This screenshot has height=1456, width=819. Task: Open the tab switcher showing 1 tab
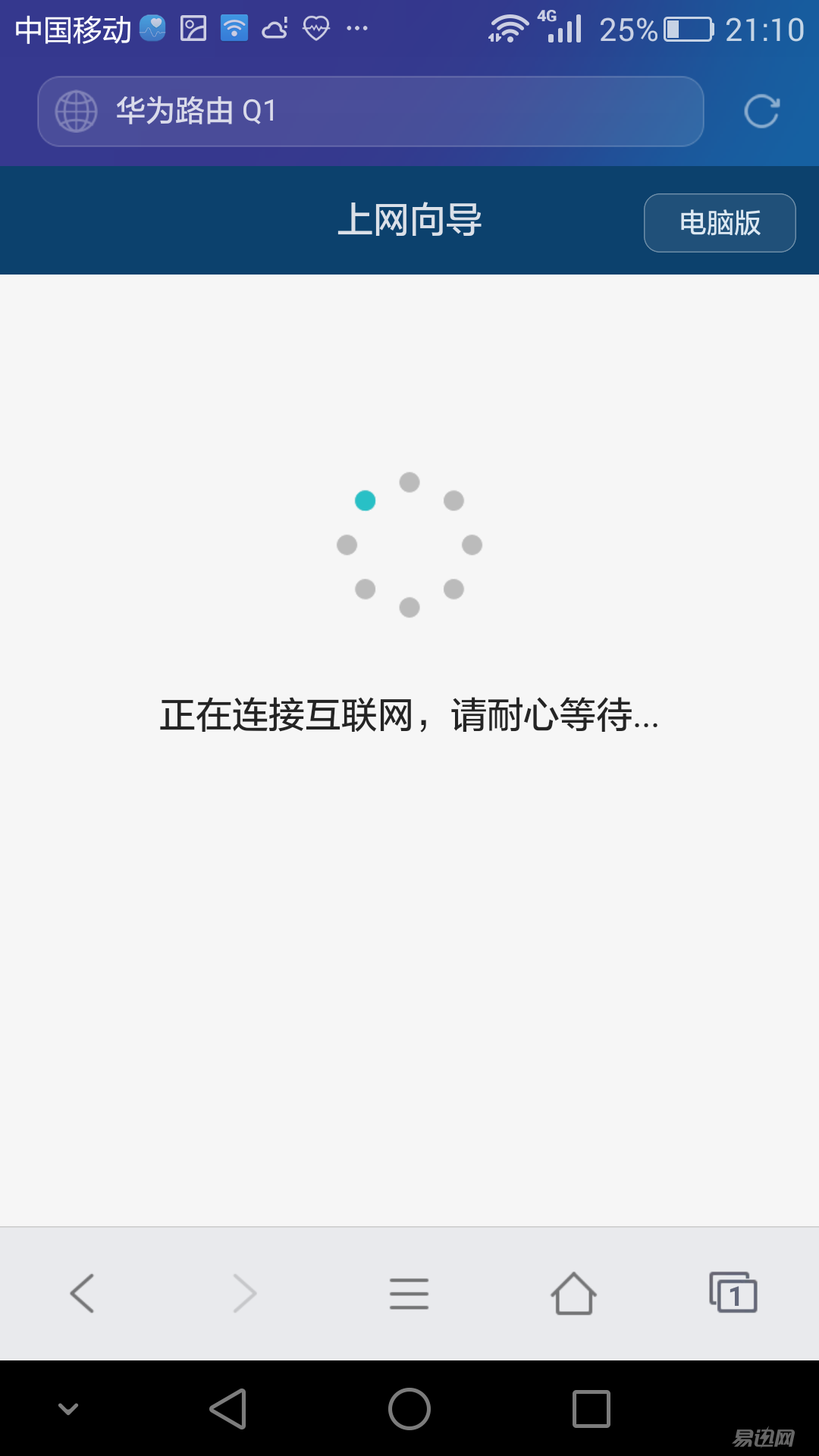click(x=733, y=1292)
